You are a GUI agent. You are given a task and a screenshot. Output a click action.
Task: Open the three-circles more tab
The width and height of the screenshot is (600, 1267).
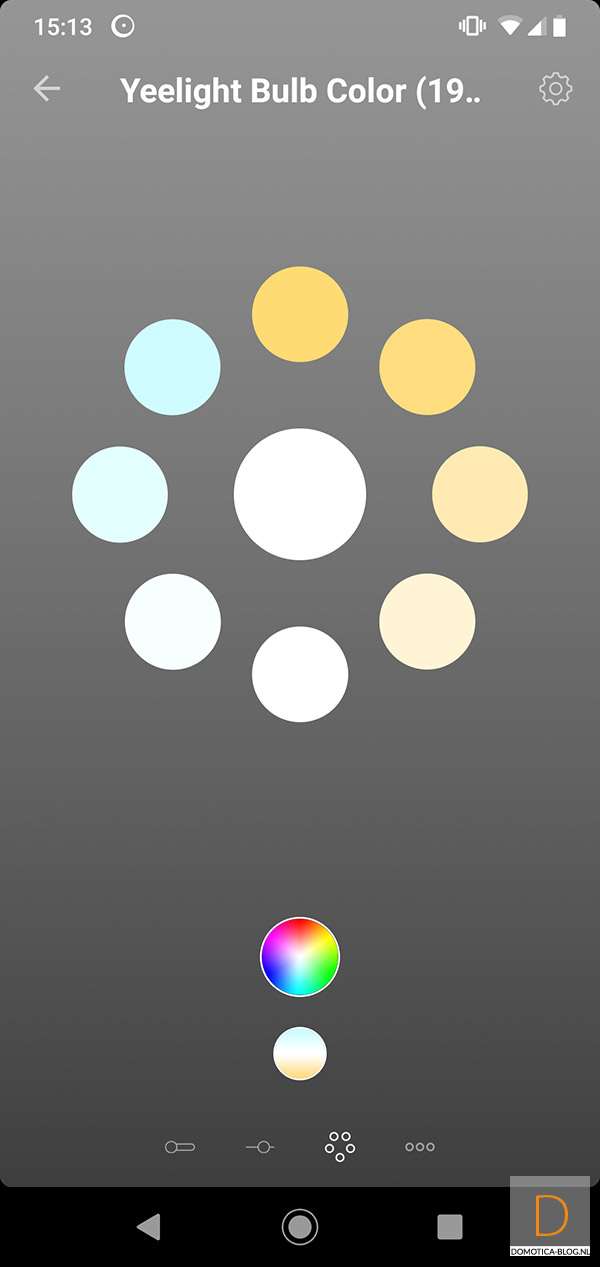[420, 1147]
